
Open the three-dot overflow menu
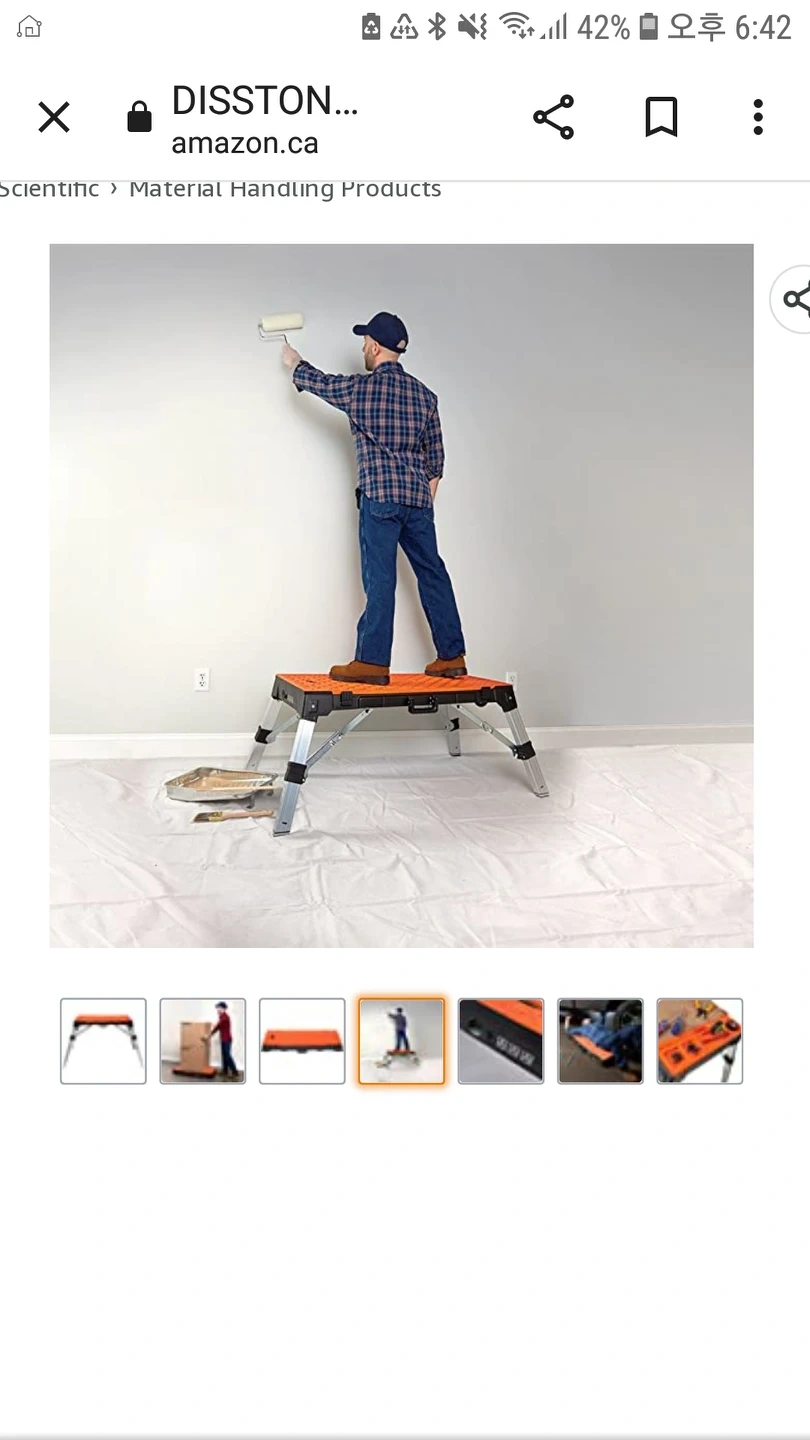(x=758, y=118)
